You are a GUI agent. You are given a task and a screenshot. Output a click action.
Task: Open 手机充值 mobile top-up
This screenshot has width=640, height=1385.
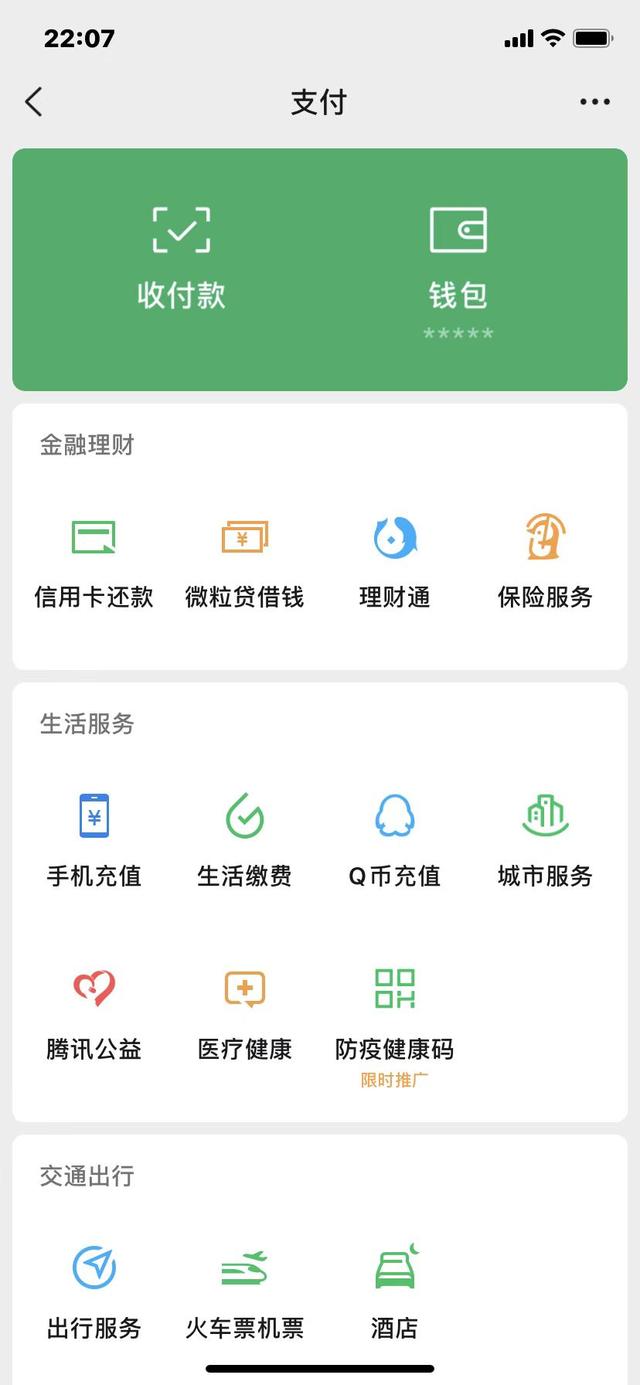pyautogui.click(x=94, y=841)
